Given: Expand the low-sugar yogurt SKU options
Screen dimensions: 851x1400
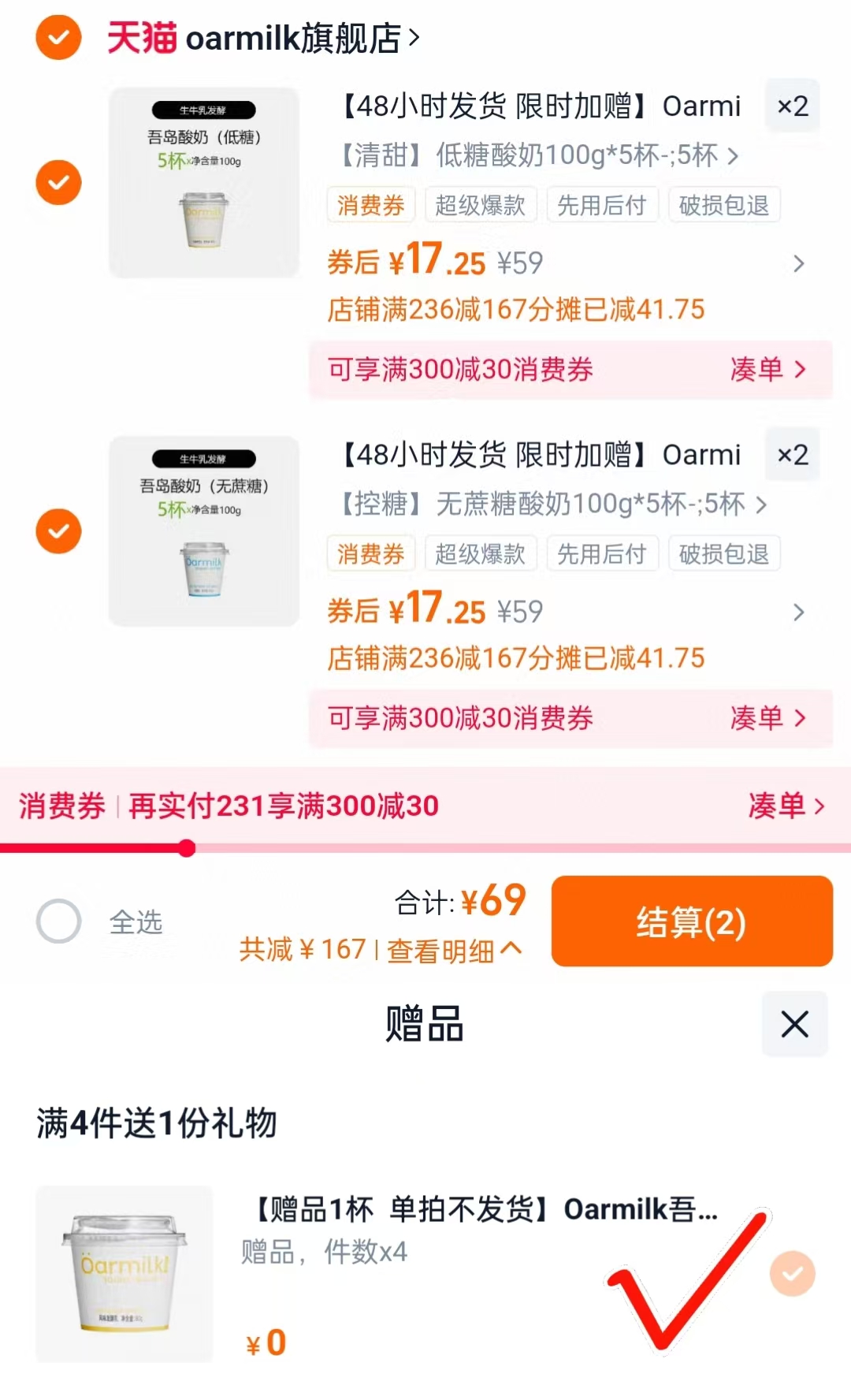Looking at the screenshot, I should point(734,158).
